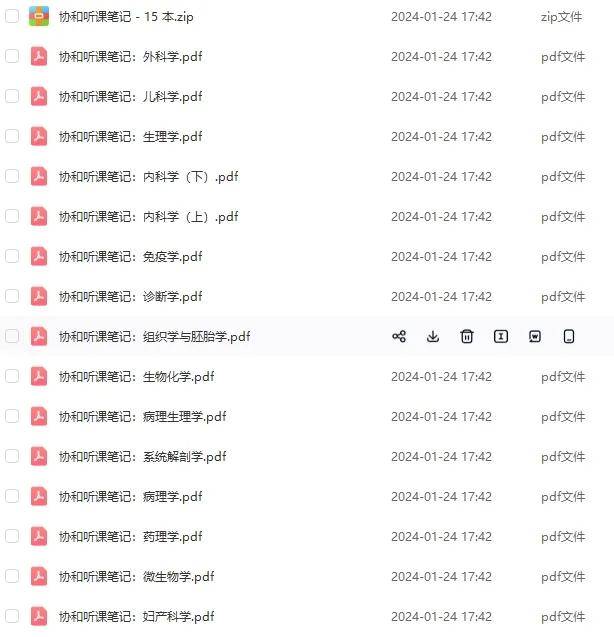Open 诊断学.pdf from the list
This screenshot has height=637, width=614.
pyautogui.click(x=130, y=297)
